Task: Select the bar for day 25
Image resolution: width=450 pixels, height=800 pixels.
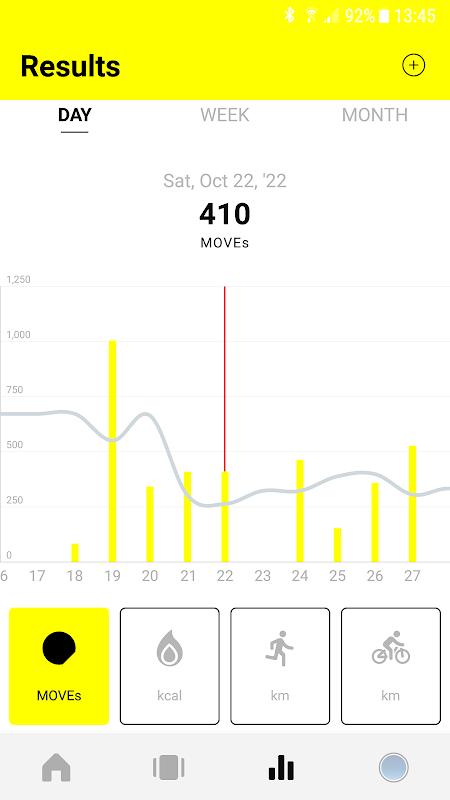Action: click(337, 545)
